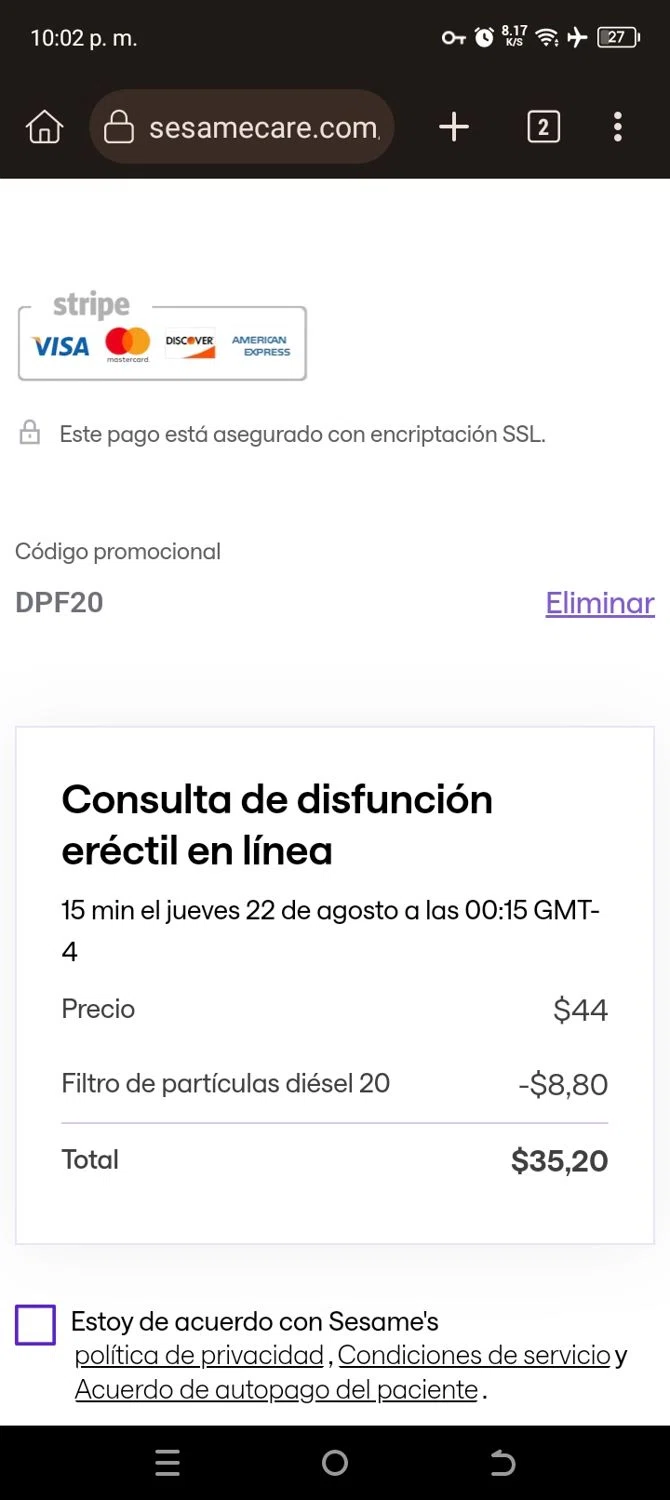Check the agreement box for Sesame's terms

click(x=35, y=1324)
